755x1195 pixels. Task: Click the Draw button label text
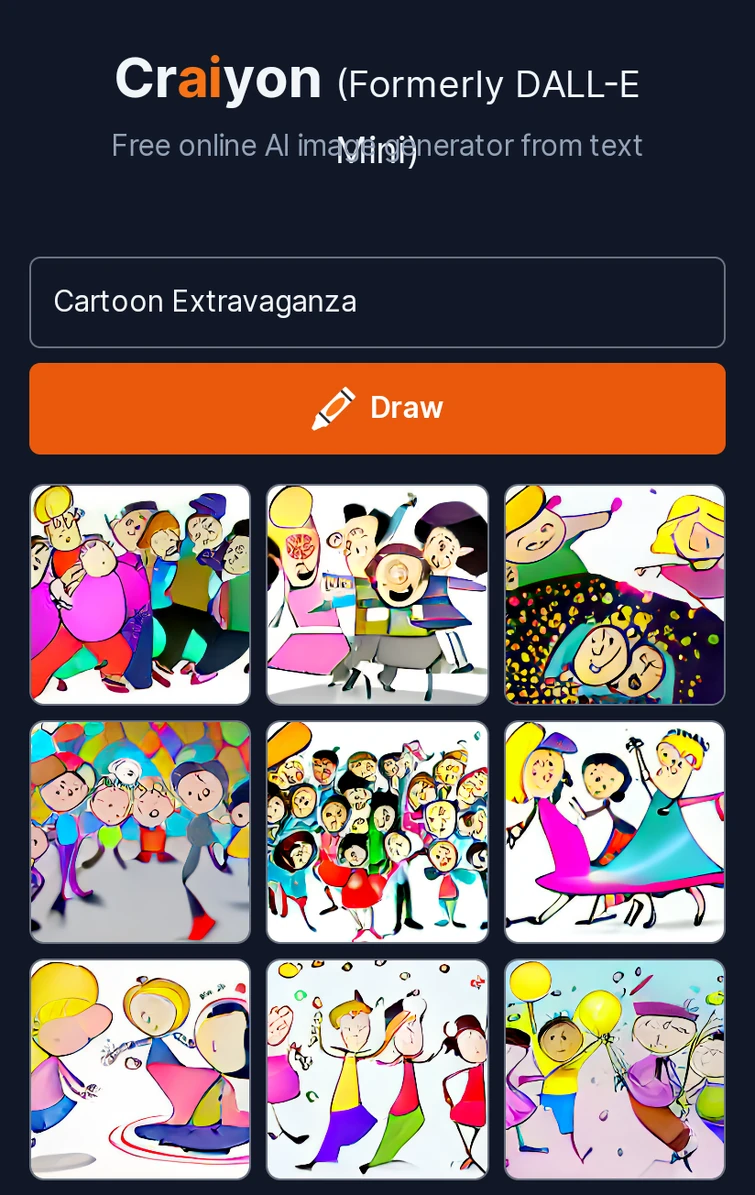[405, 407]
